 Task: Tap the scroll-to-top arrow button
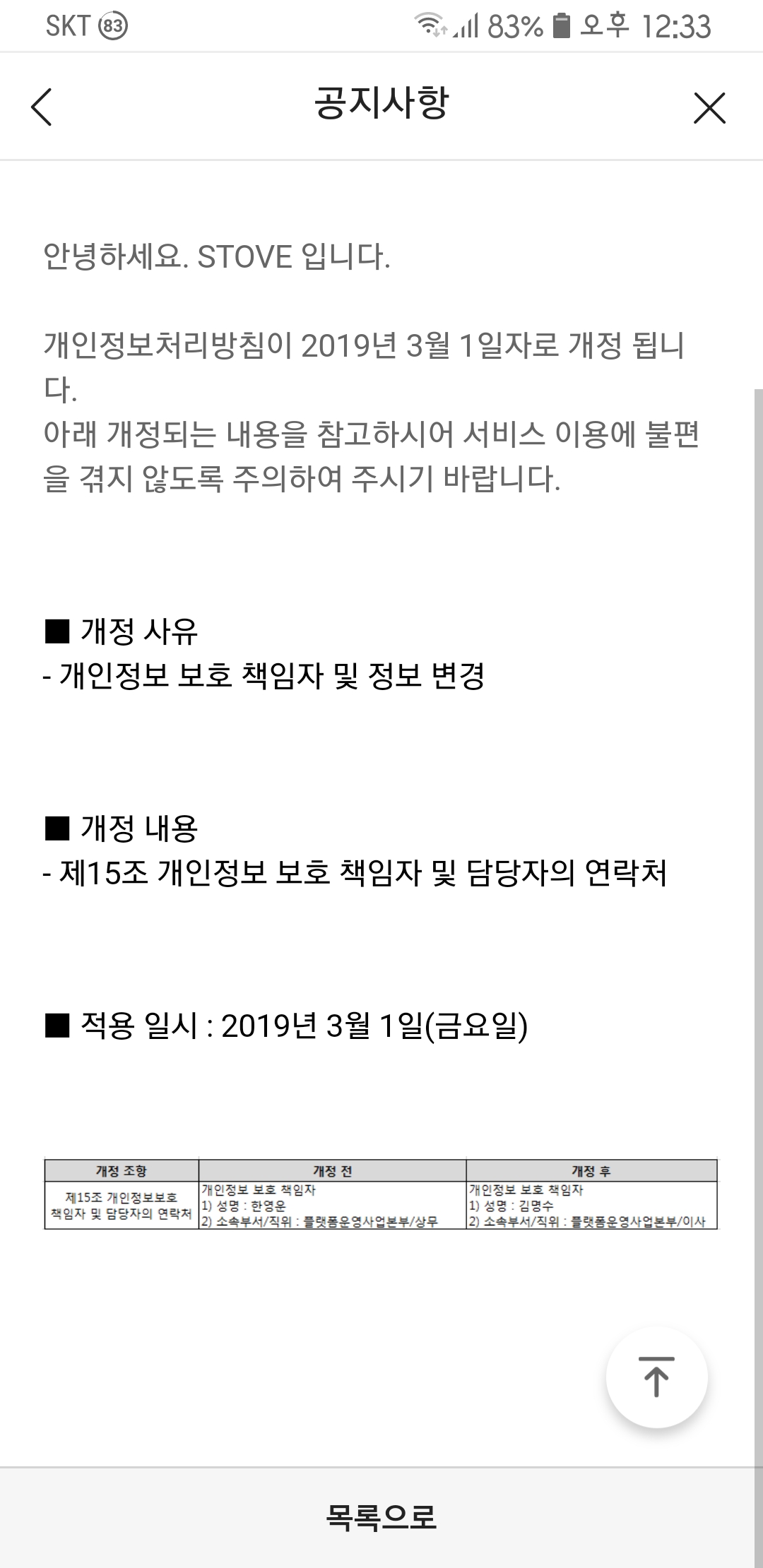pyautogui.click(x=656, y=1377)
